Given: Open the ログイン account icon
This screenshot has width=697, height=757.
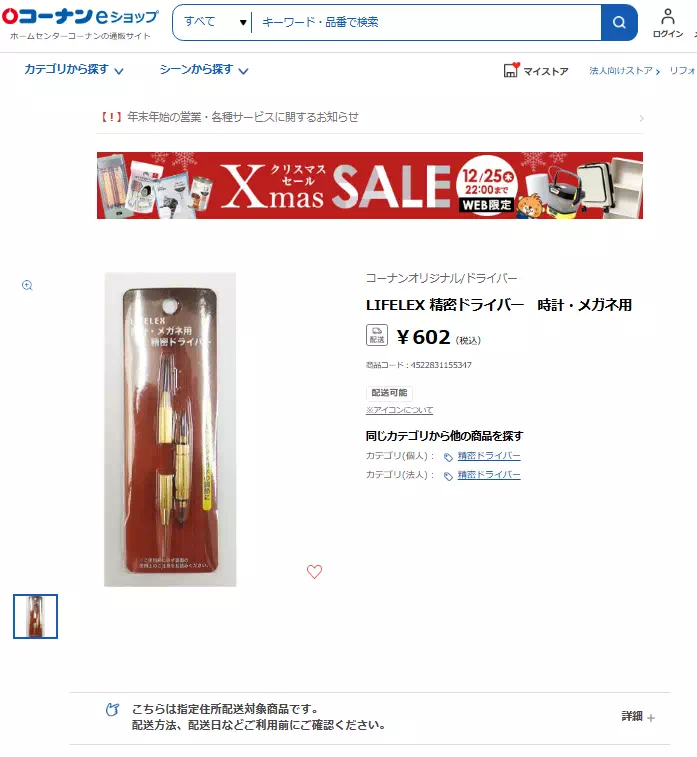Looking at the screenshot, I should click(667, 22).
